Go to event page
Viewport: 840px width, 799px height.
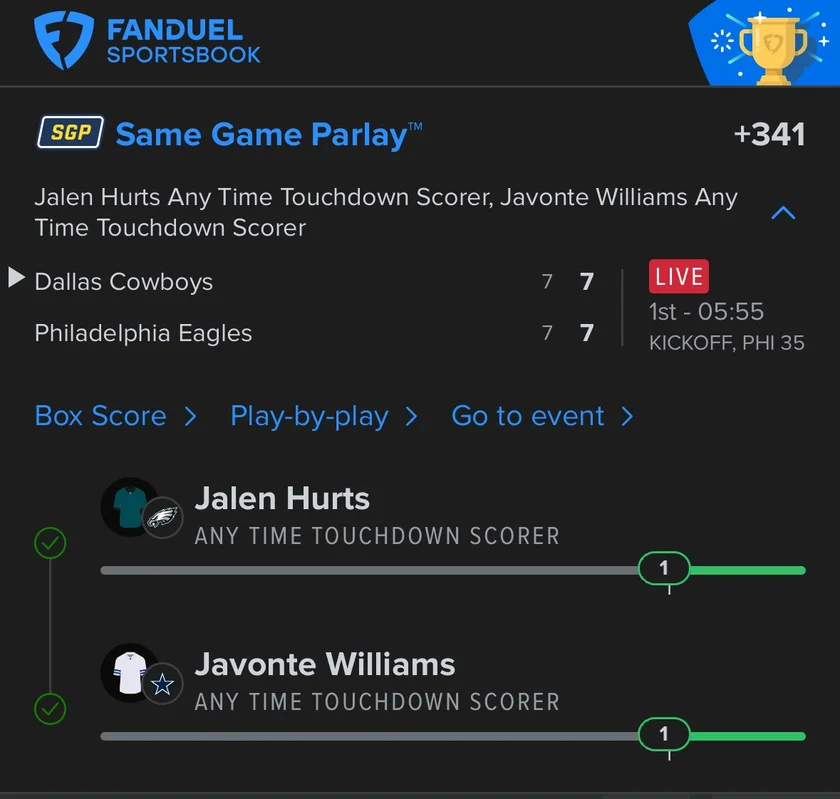point(542,416)
